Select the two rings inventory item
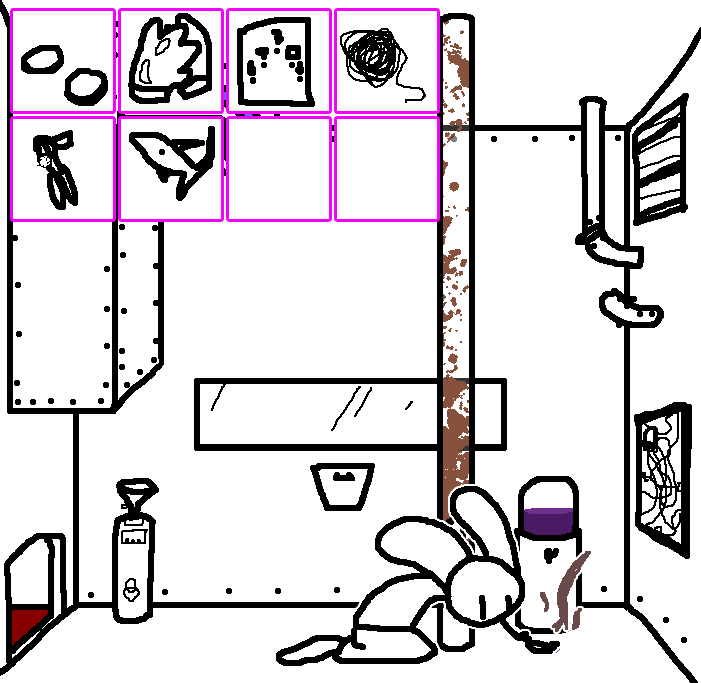Screen dimensions: 701x683 click(x=63, y=62)
